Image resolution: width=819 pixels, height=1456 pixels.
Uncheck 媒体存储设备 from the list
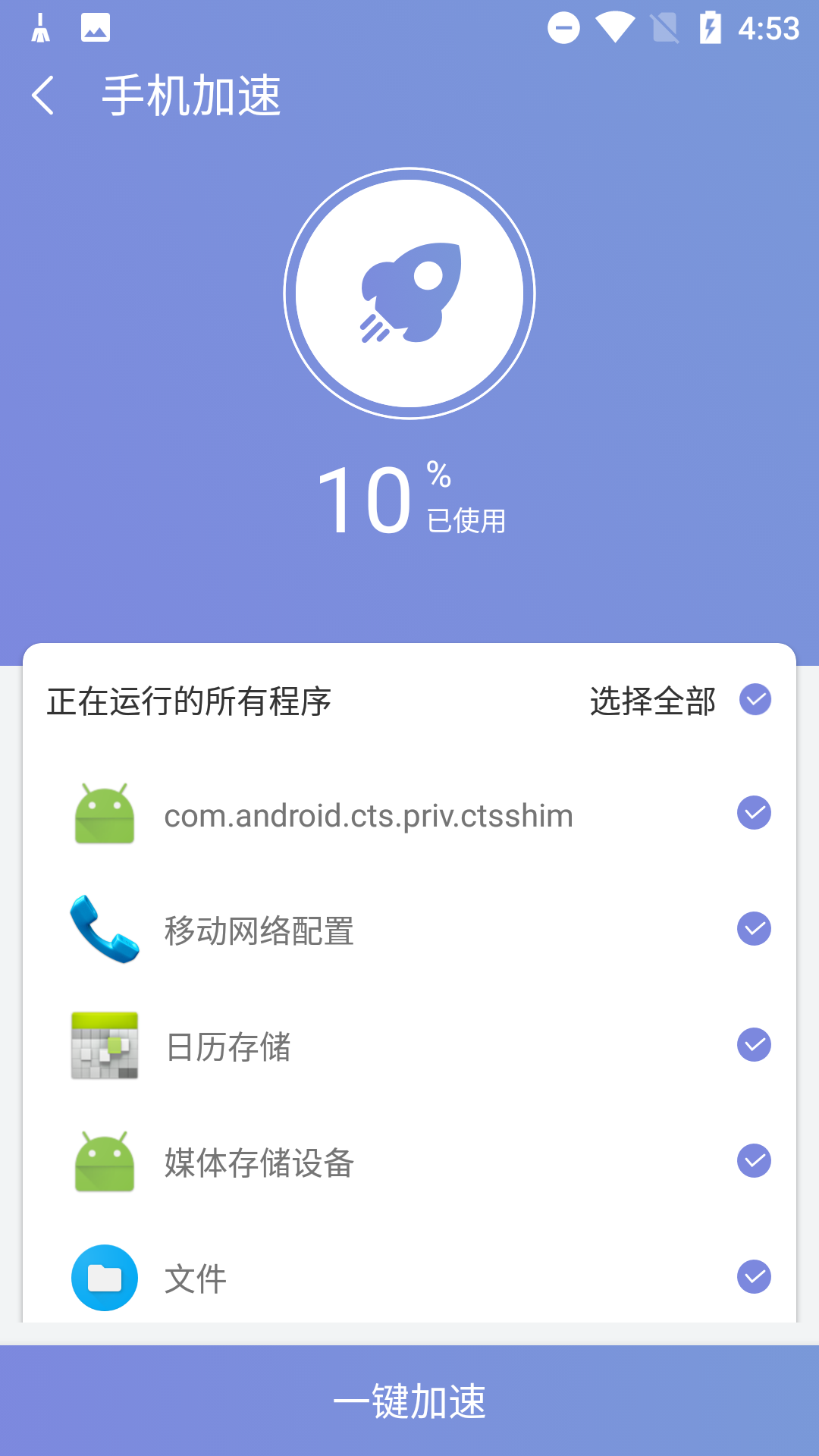(x=754, y=1161)
